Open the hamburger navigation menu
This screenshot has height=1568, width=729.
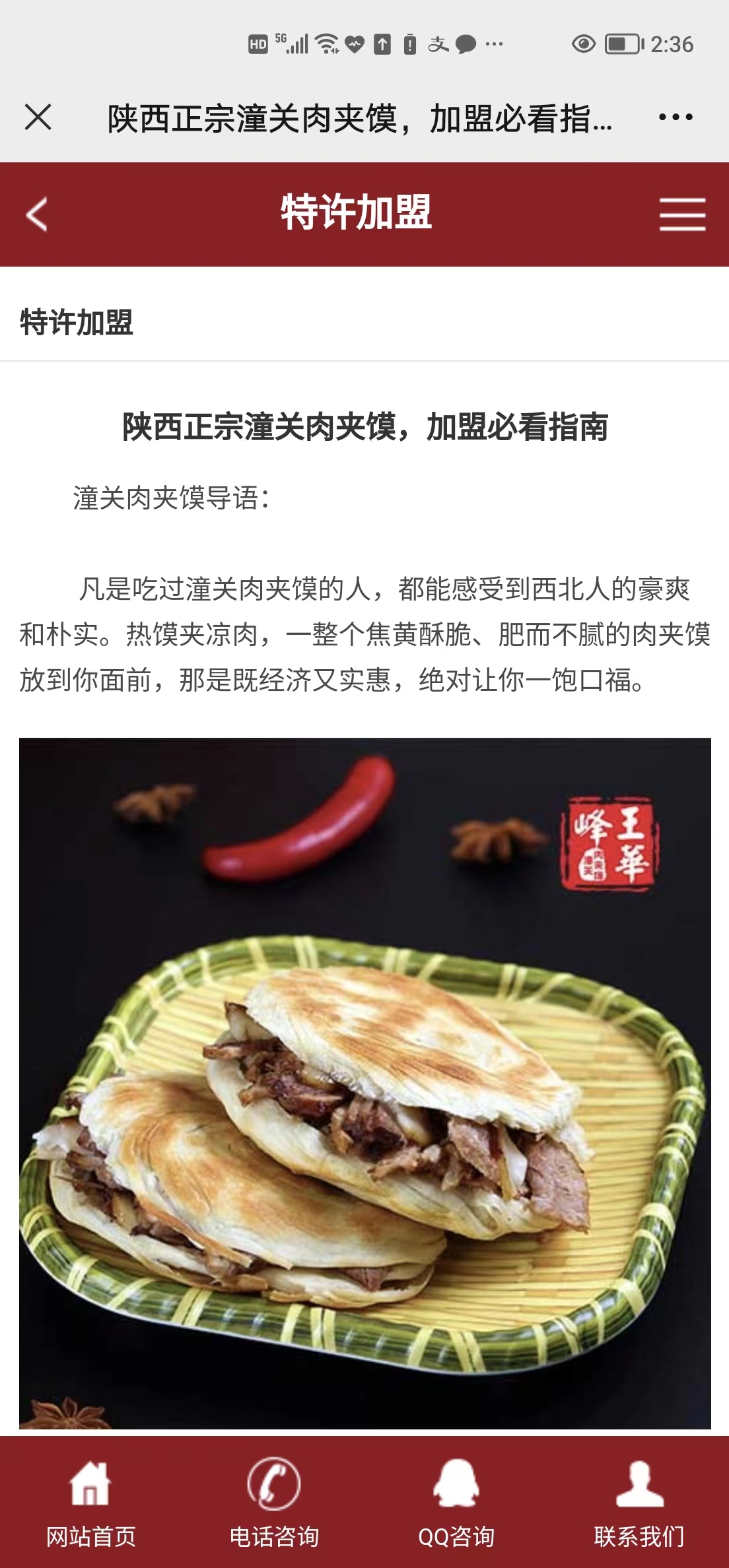coord(682,214)
